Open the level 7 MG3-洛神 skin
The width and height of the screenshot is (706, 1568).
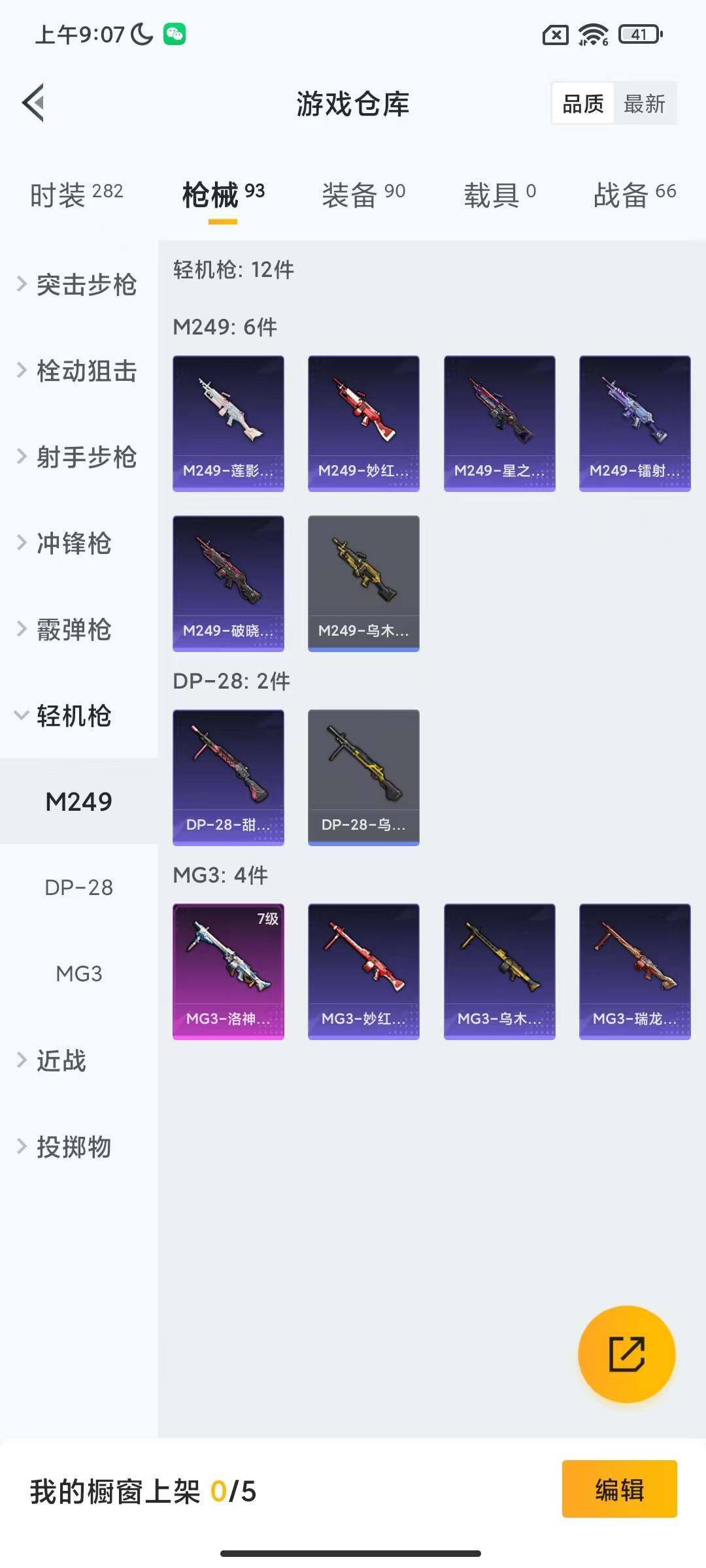228,971
